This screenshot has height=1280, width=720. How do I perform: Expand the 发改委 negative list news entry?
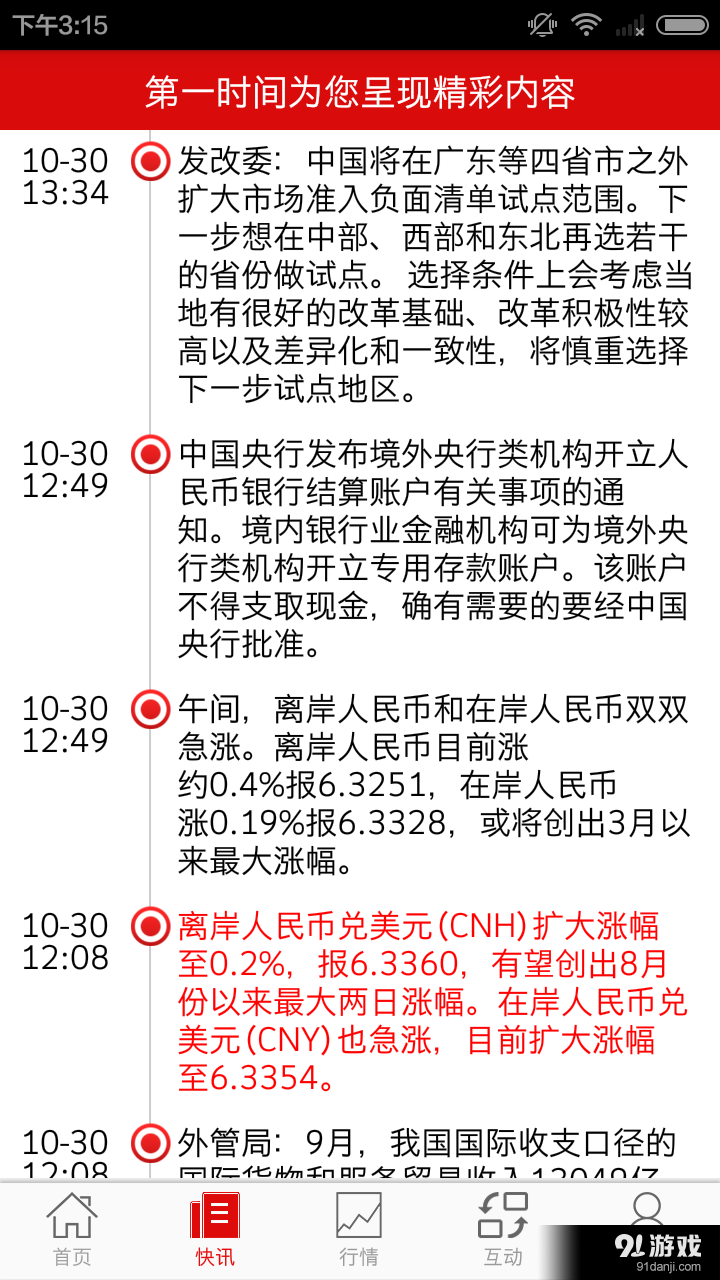point(430,275)
